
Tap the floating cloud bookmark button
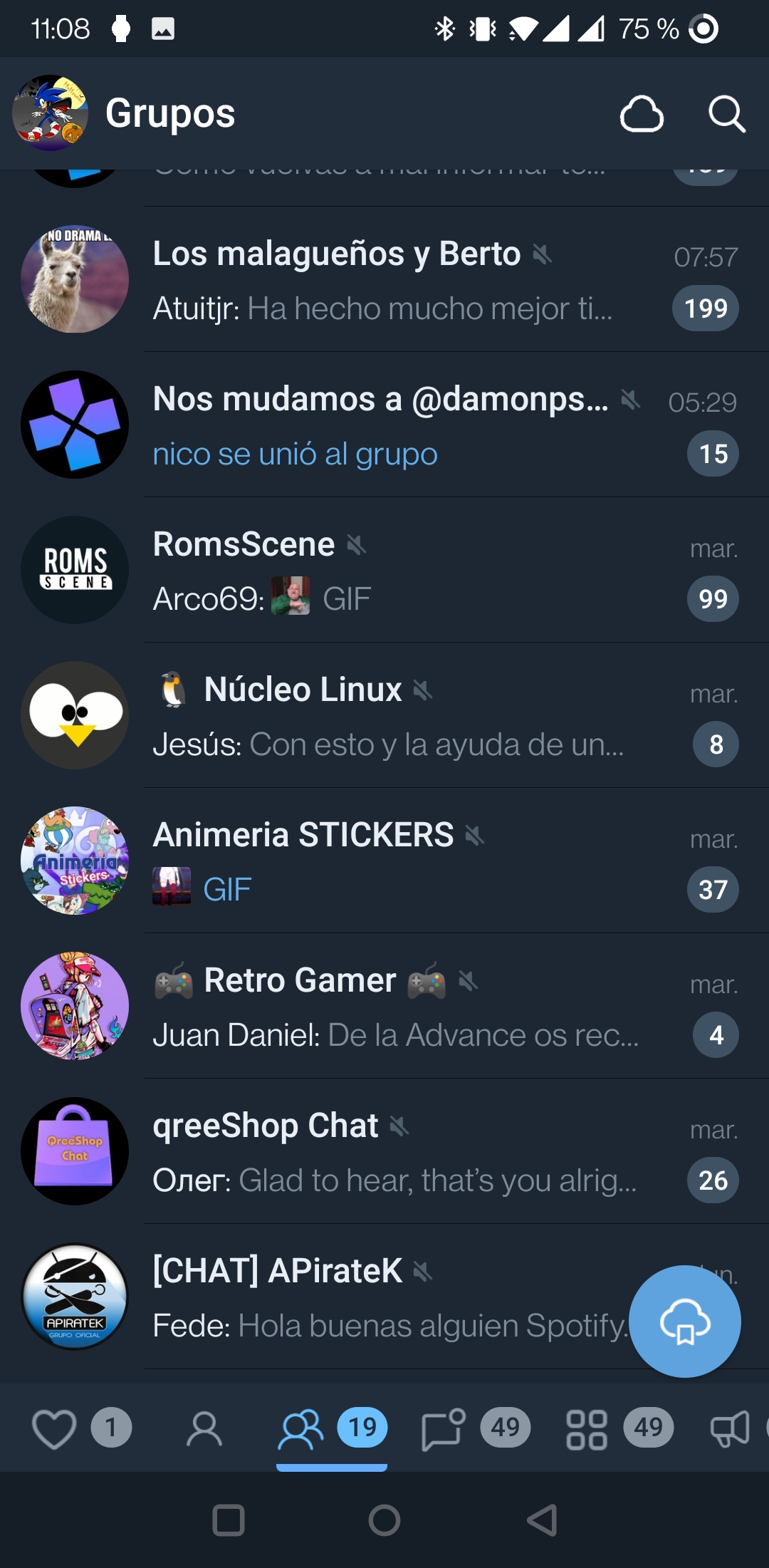pyautogui.click(x=685, y=1322)
